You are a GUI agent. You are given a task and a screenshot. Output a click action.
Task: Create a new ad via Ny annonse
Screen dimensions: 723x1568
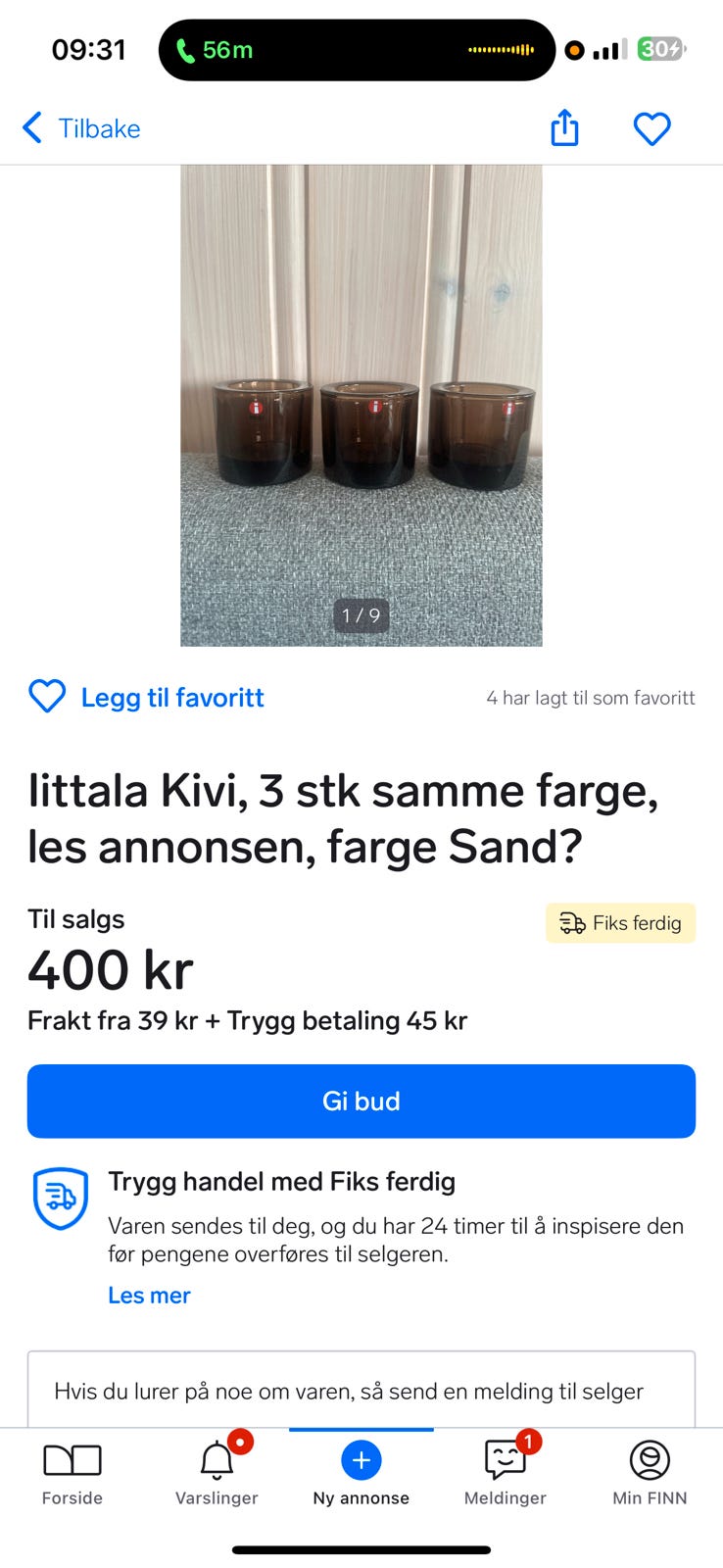361,1473
